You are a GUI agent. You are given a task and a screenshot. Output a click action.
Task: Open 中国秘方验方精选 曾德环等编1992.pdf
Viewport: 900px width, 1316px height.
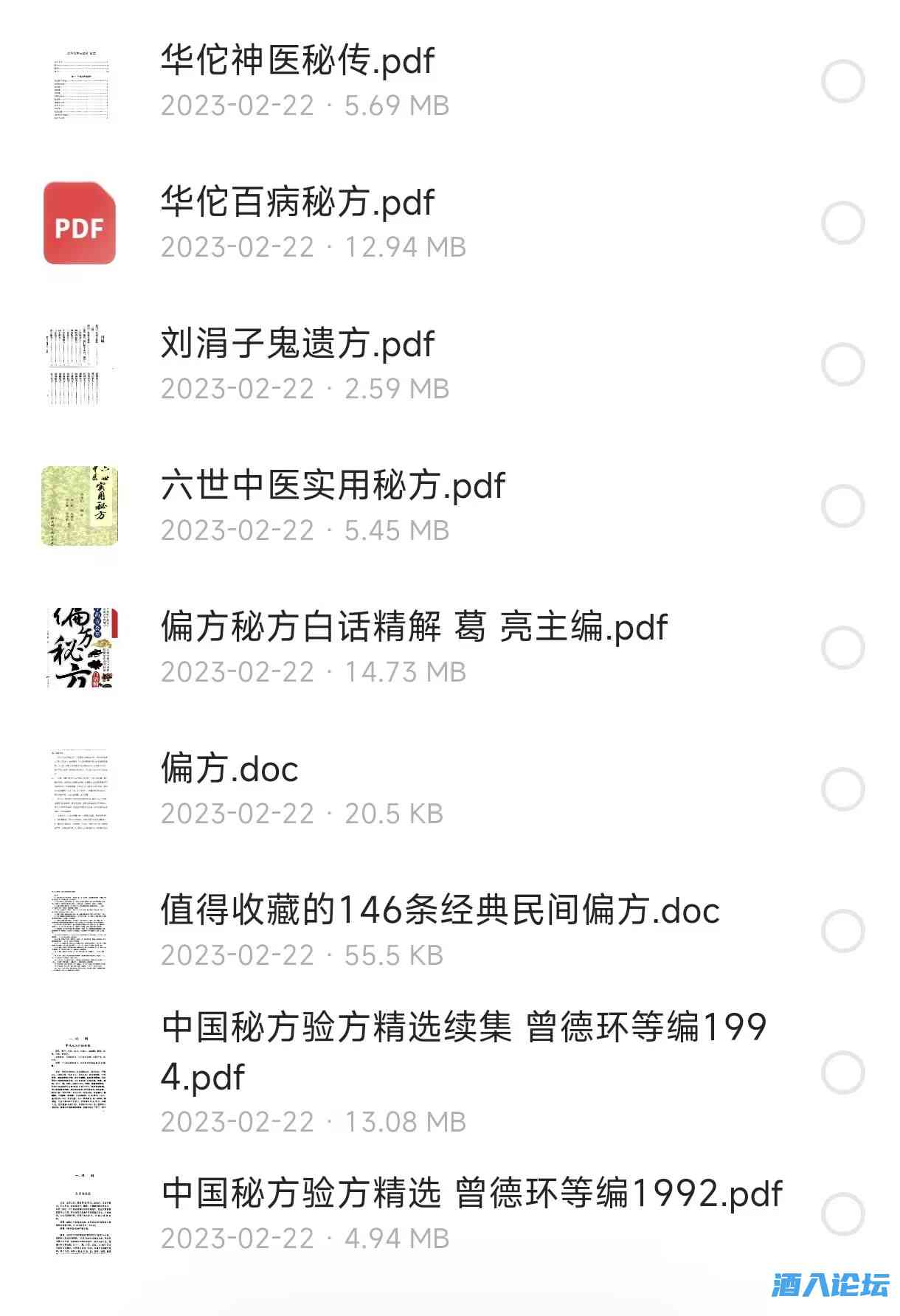click(472, 1193)
